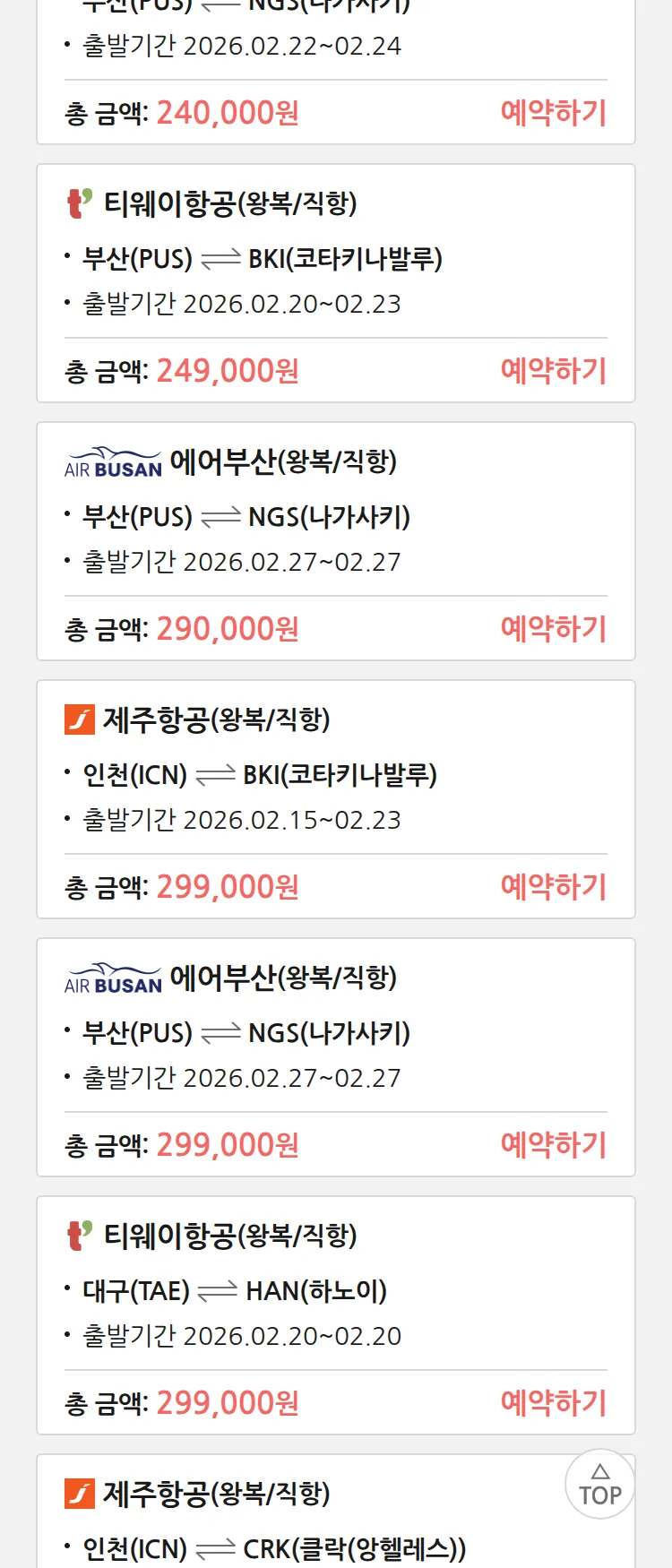Viewport: 672px width, 1568px height.
Task: Book the 제주항공 인천–코타키나발루 flight
Action: [x=553, y=887]
